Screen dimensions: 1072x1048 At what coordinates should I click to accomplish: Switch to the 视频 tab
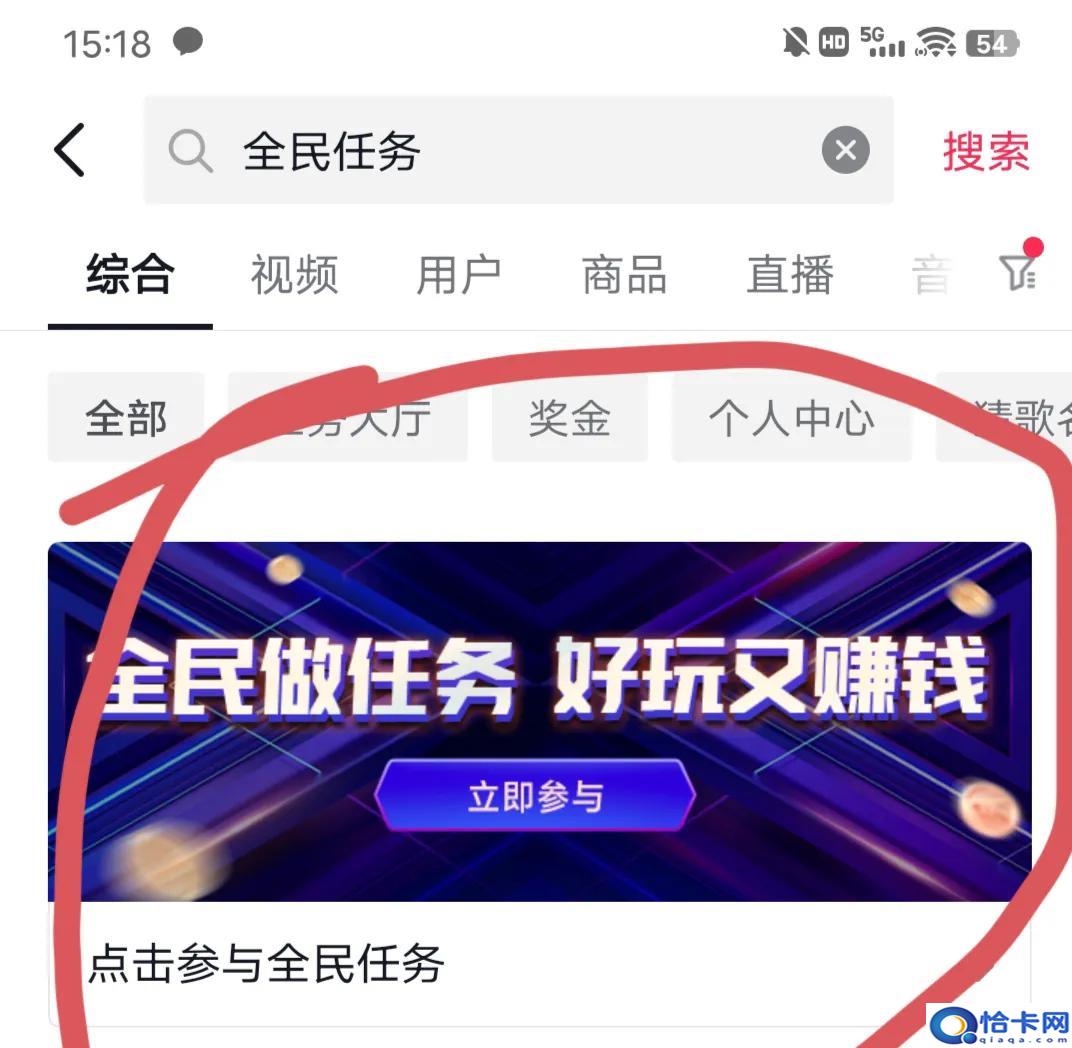294,275
